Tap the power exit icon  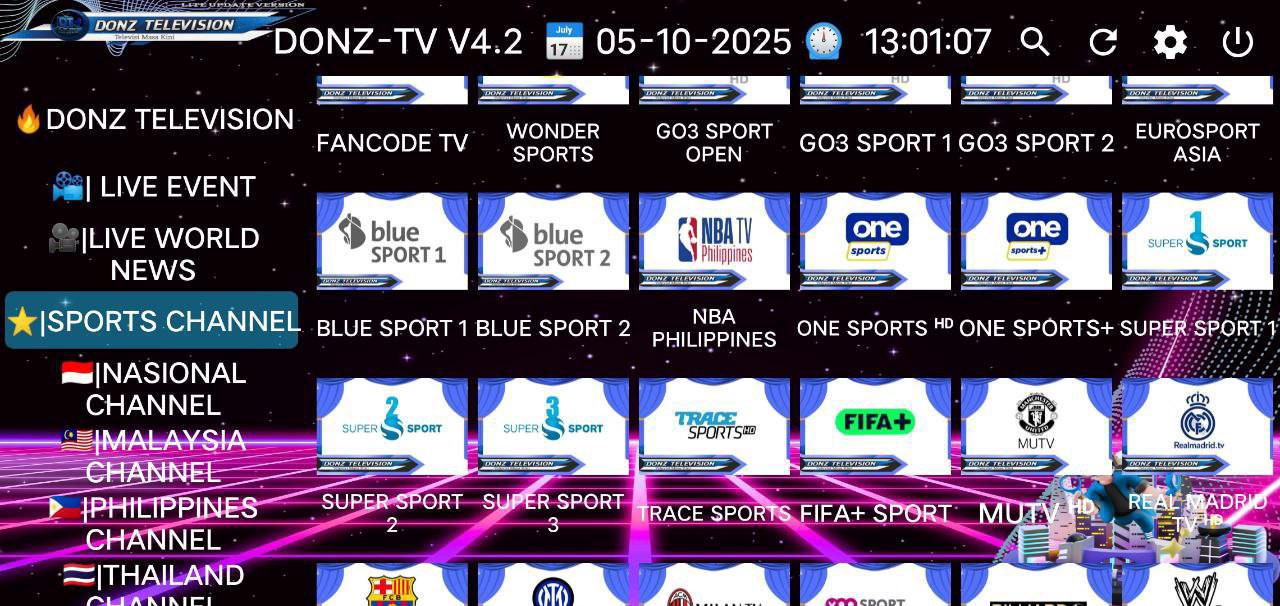coord(1238,42)
